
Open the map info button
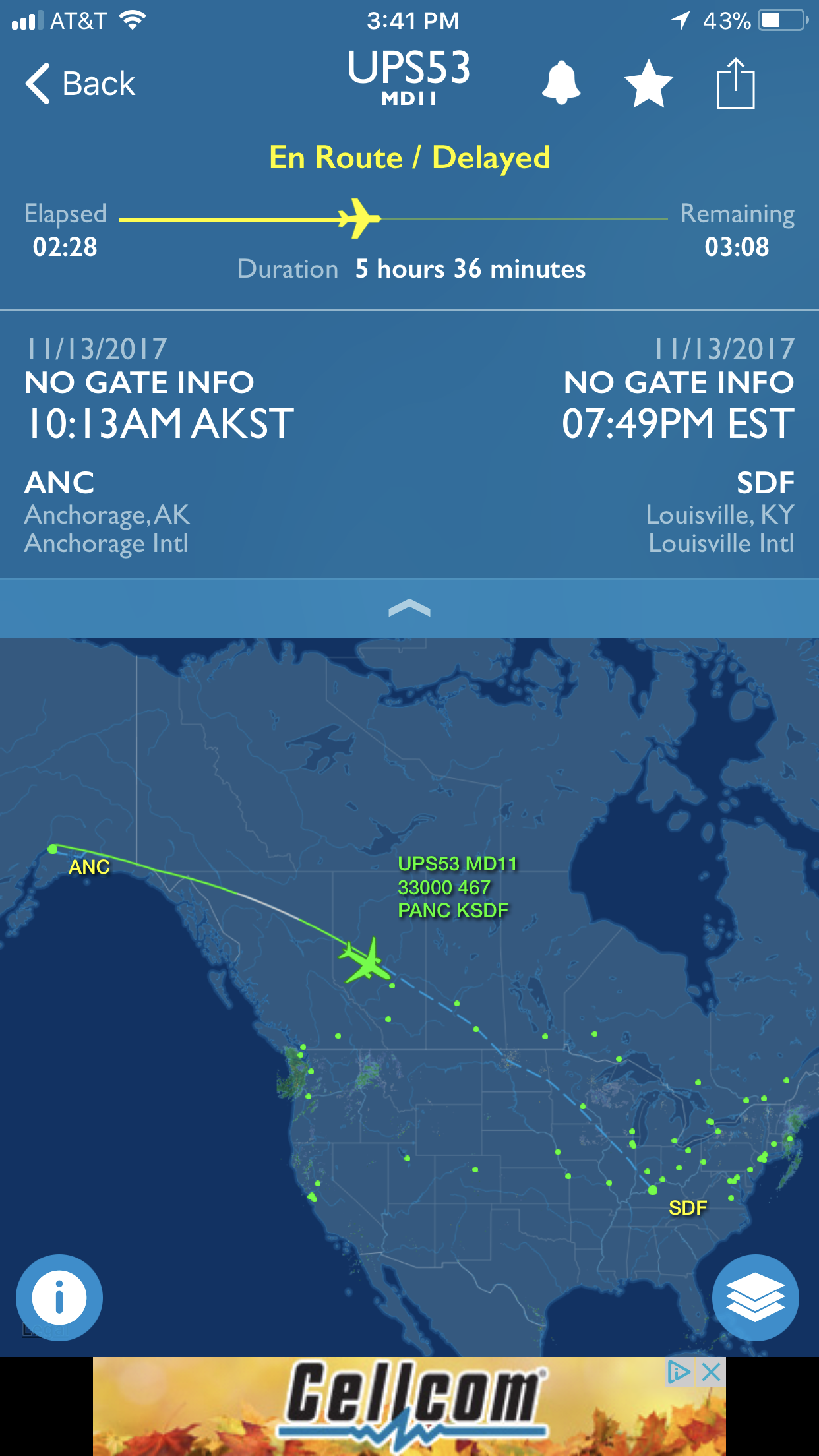[x=59, y=1297]
